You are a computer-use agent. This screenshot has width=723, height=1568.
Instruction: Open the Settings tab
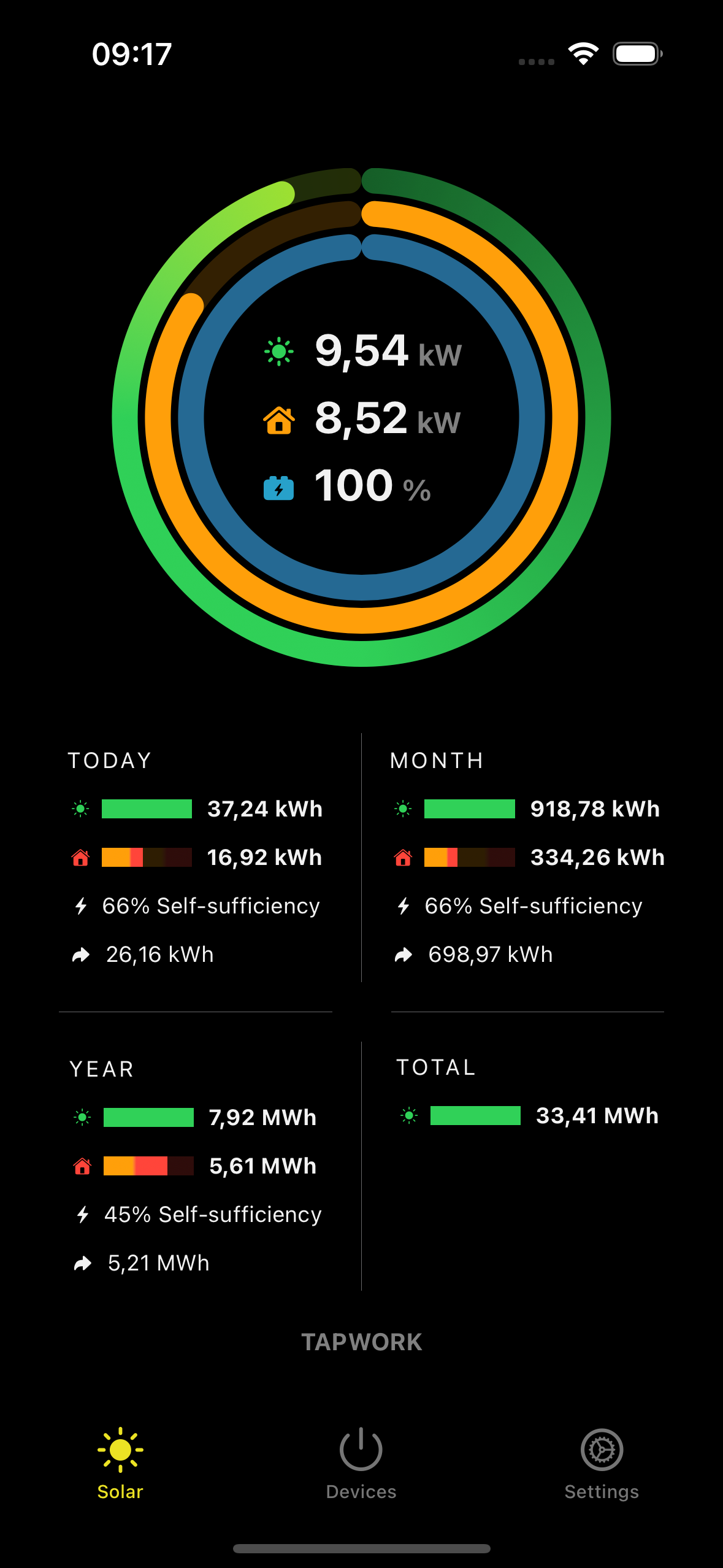[602, 1463]
